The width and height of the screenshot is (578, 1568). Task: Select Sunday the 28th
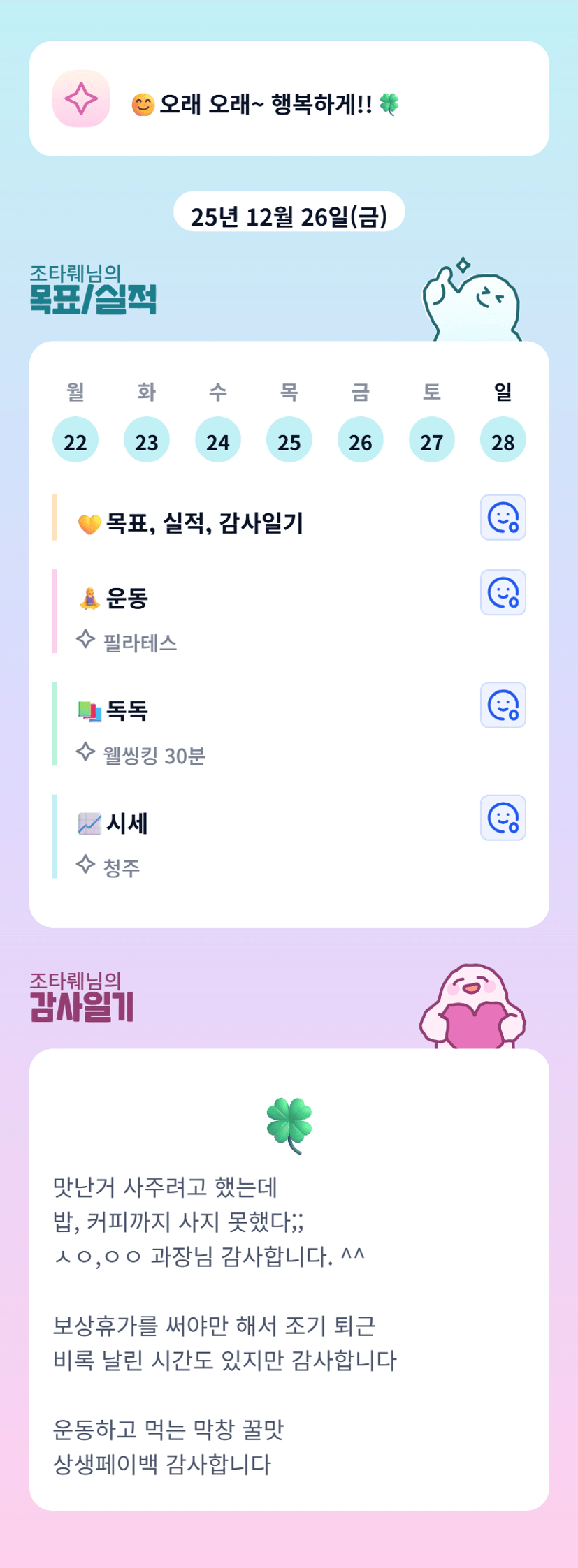(x=503, y=440)
